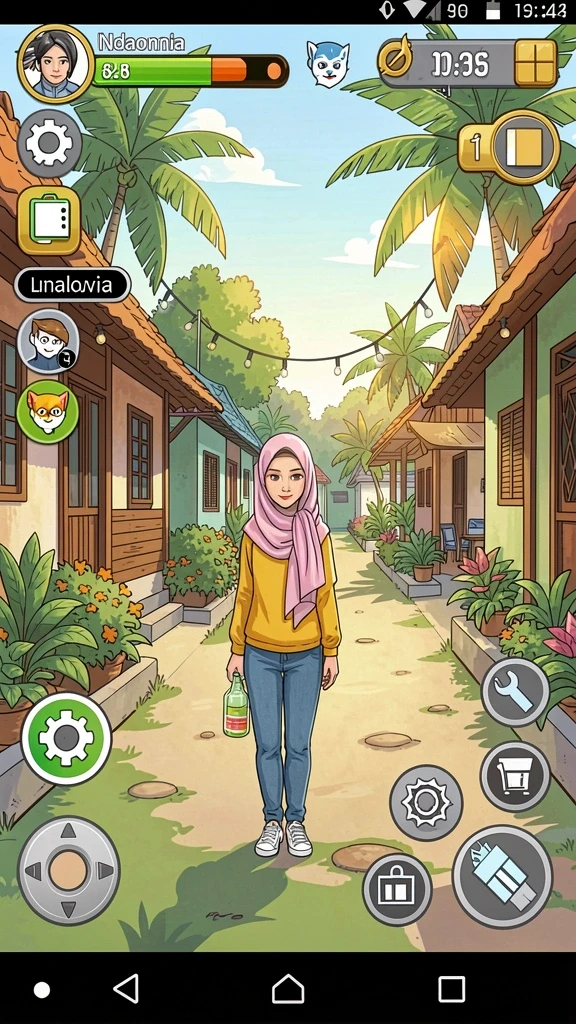Viewport: 576px width, 1024px height.
Task: Open the bag inventory button
Action: point(397,889)
